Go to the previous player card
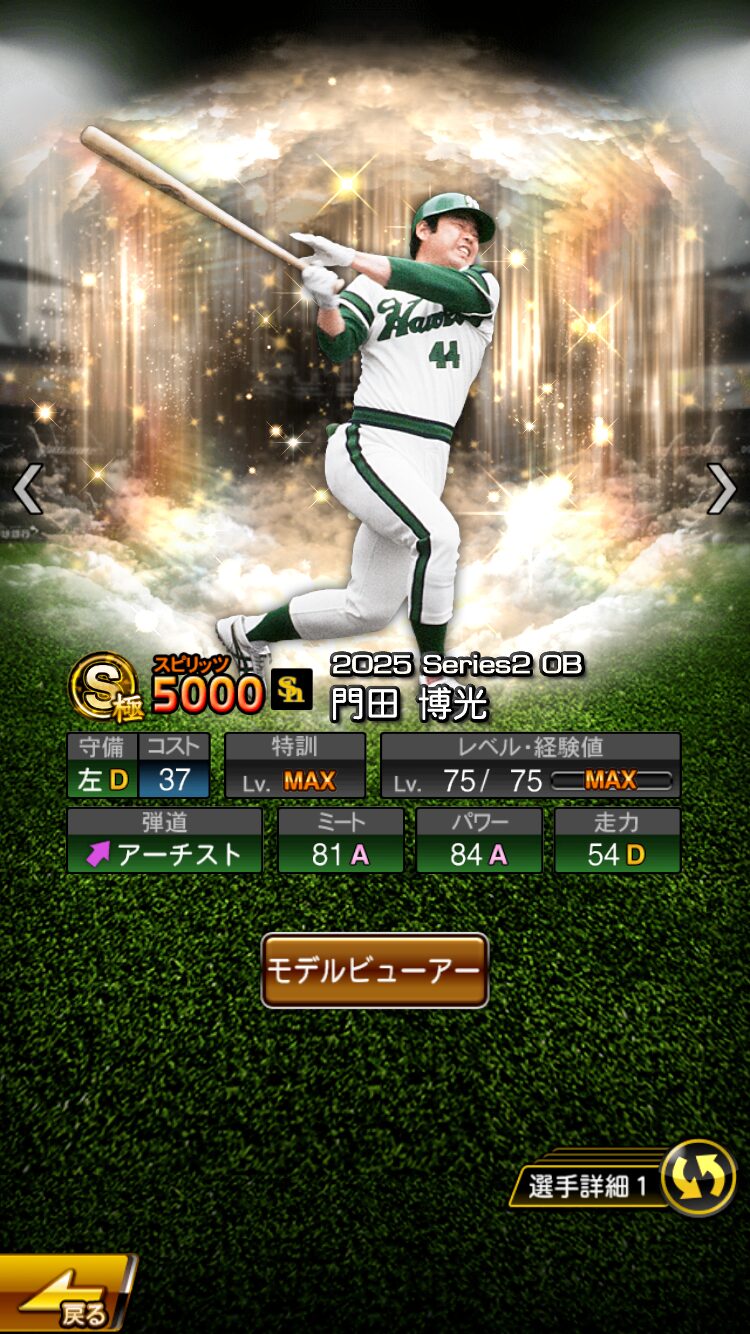The height and width of the screenshot is (1334, 750). click(27, 488)
